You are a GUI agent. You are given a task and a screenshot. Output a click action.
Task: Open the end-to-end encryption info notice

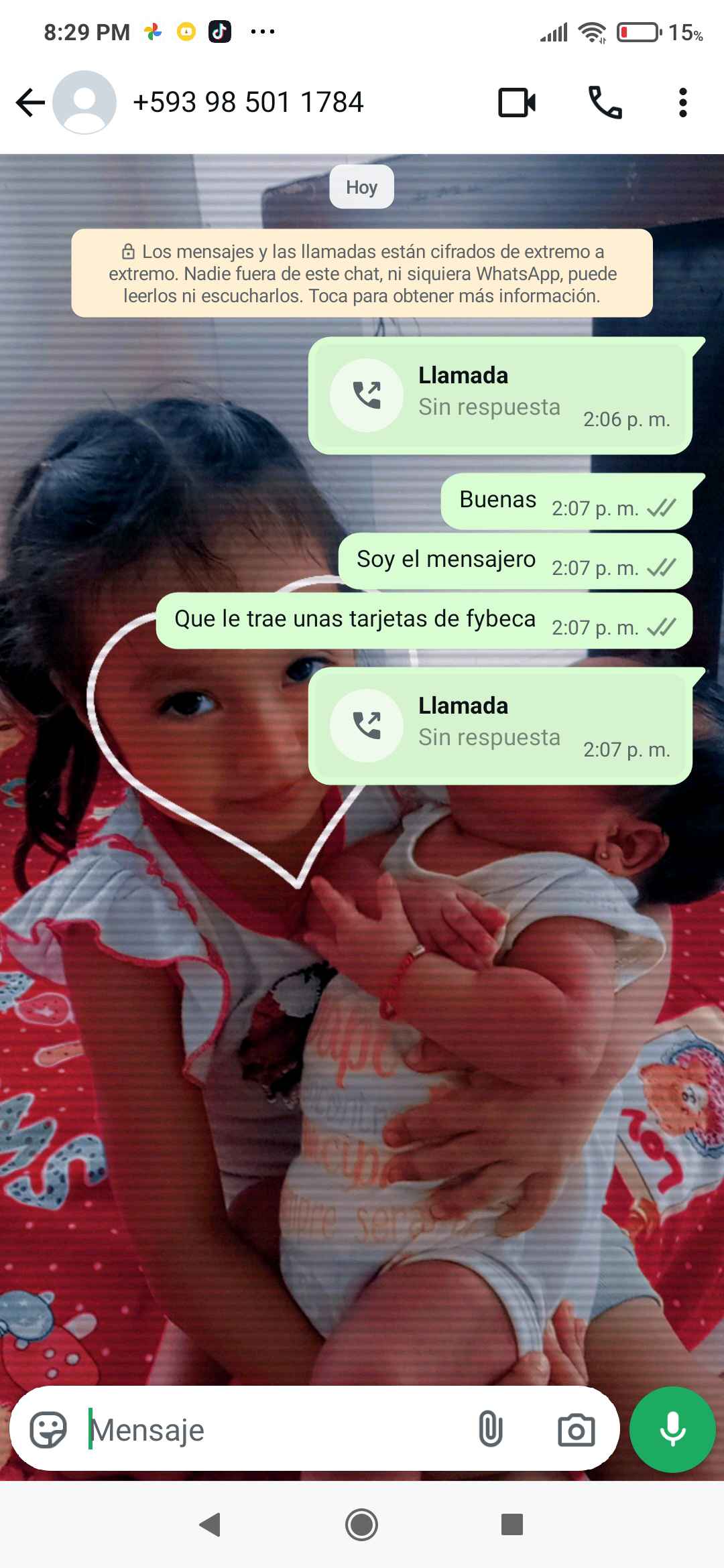click(362, 273)
